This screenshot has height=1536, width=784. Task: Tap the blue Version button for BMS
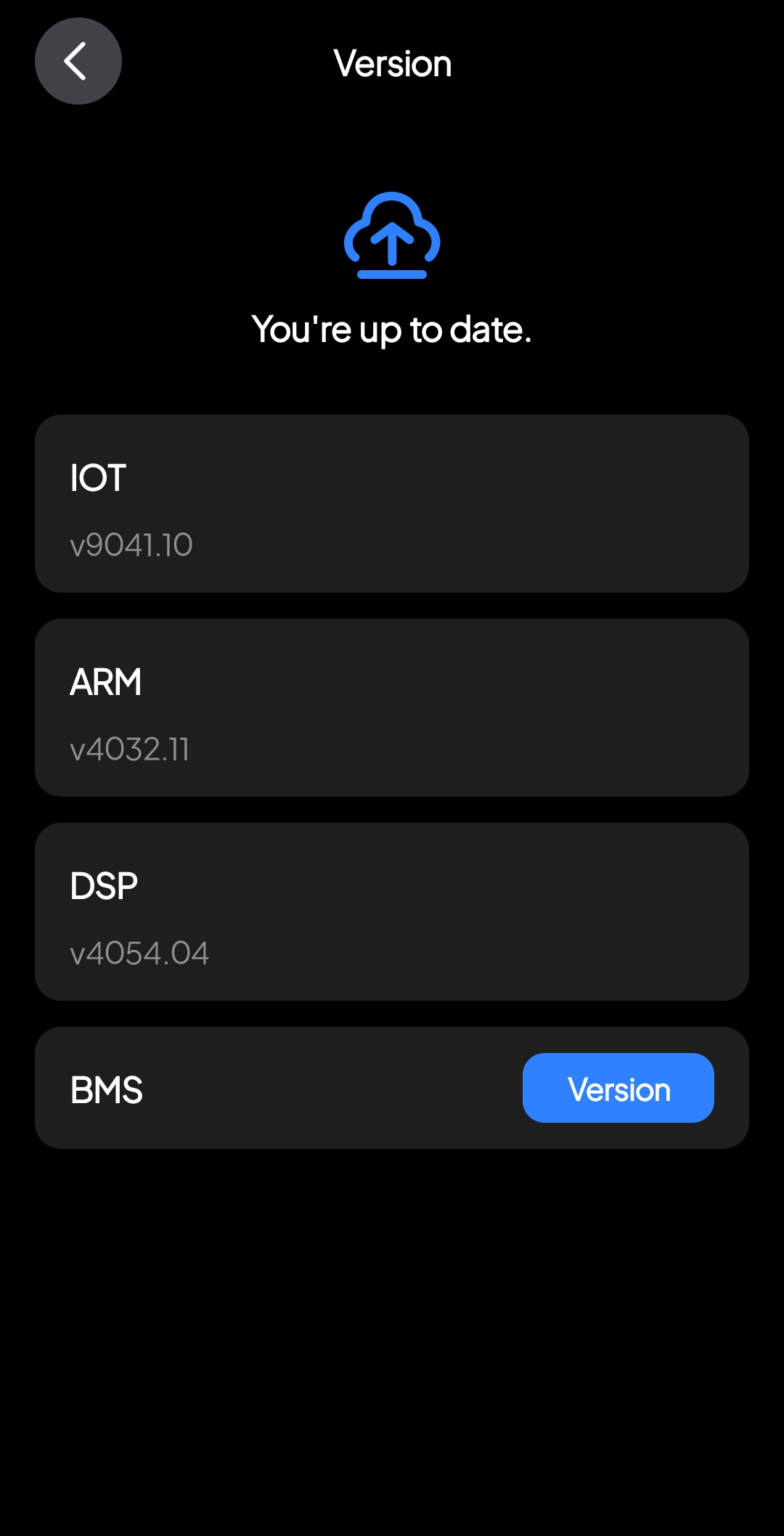[x=618, y=1088]
